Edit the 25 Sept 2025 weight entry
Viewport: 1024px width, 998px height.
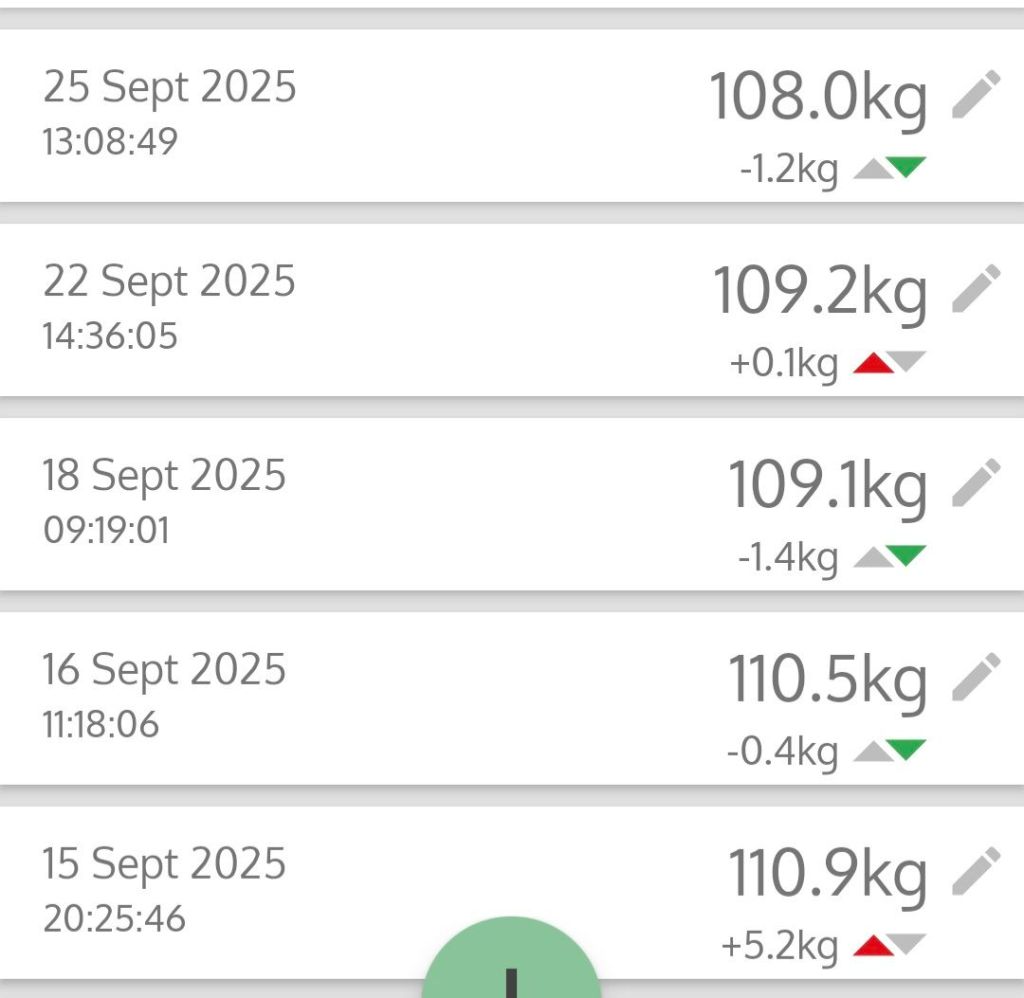(x=975, y=96)
